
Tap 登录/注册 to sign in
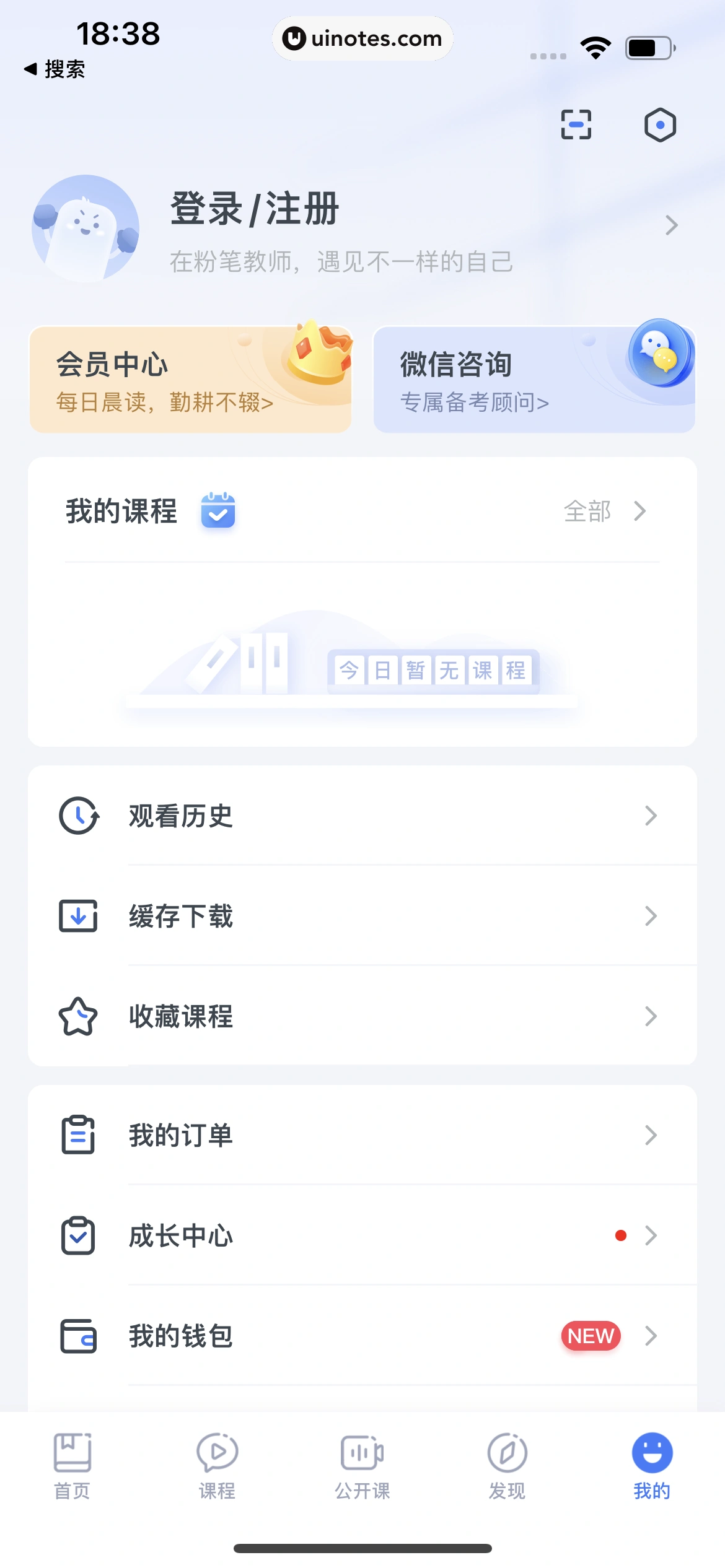(254, 209)
